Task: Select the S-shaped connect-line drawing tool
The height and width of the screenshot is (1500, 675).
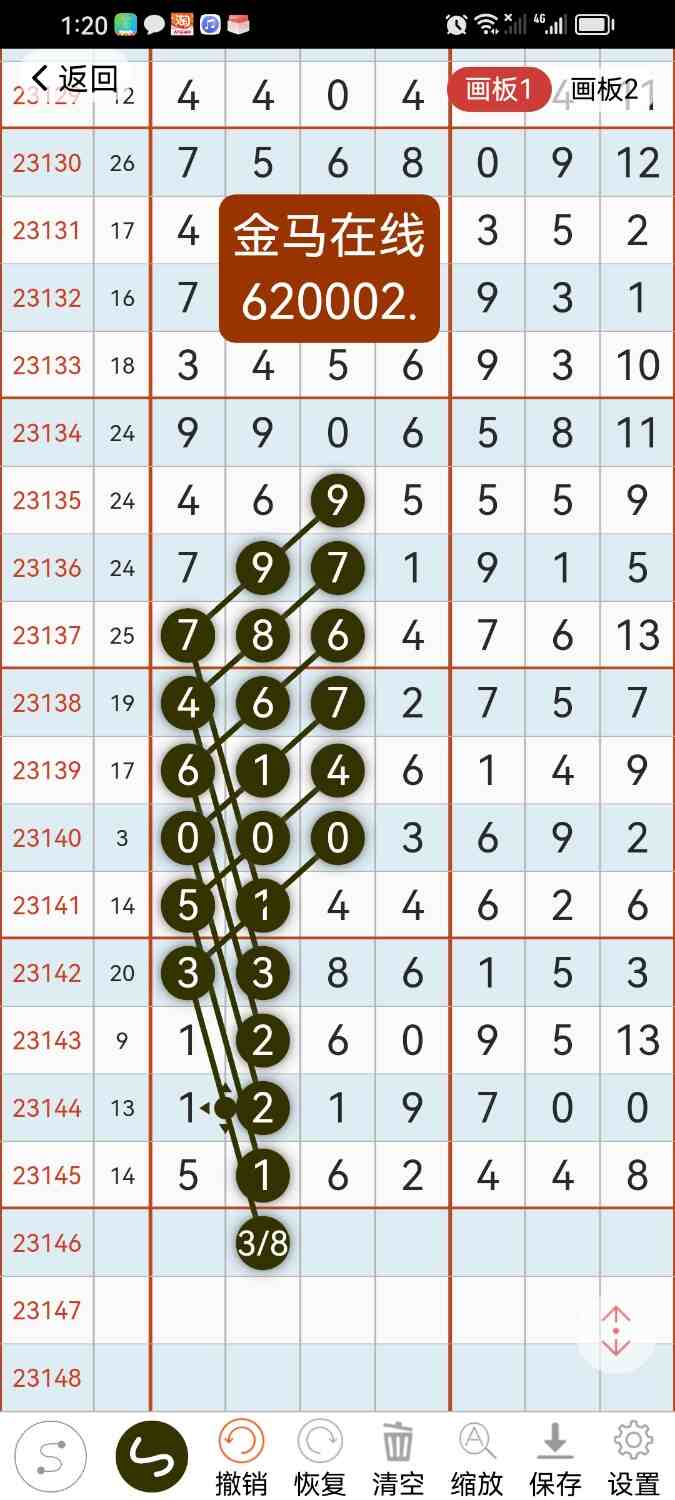Action: [x=50, y=1457]
